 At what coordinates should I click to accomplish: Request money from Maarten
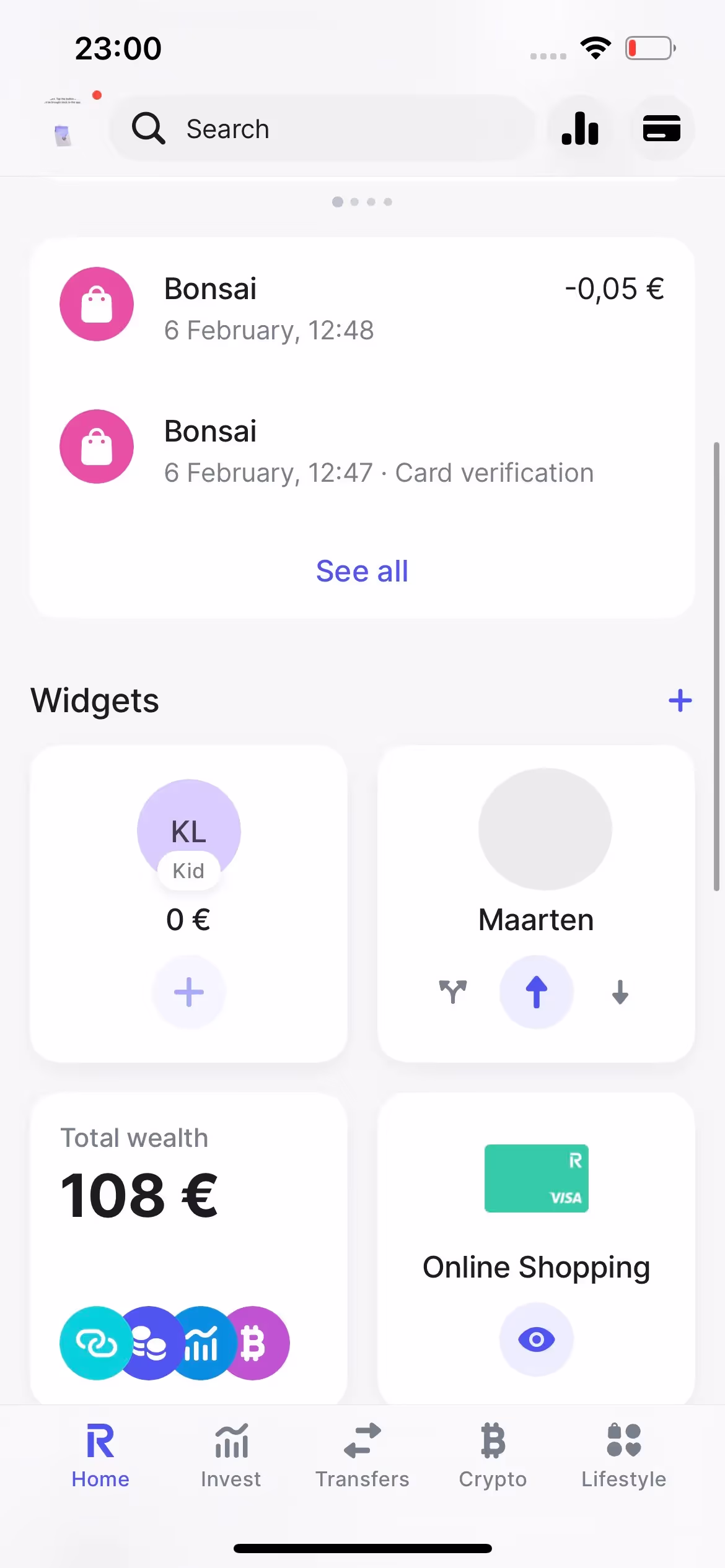coord(620,992)
